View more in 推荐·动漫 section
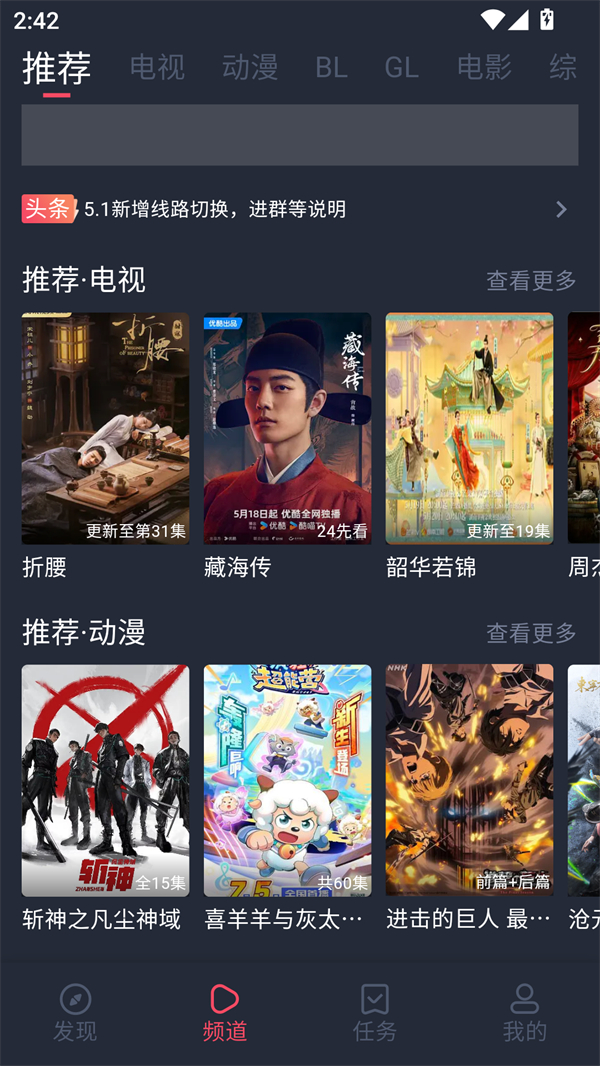Image resolution: width=600 pixels, height=1066 pixels. coord(531,633)
